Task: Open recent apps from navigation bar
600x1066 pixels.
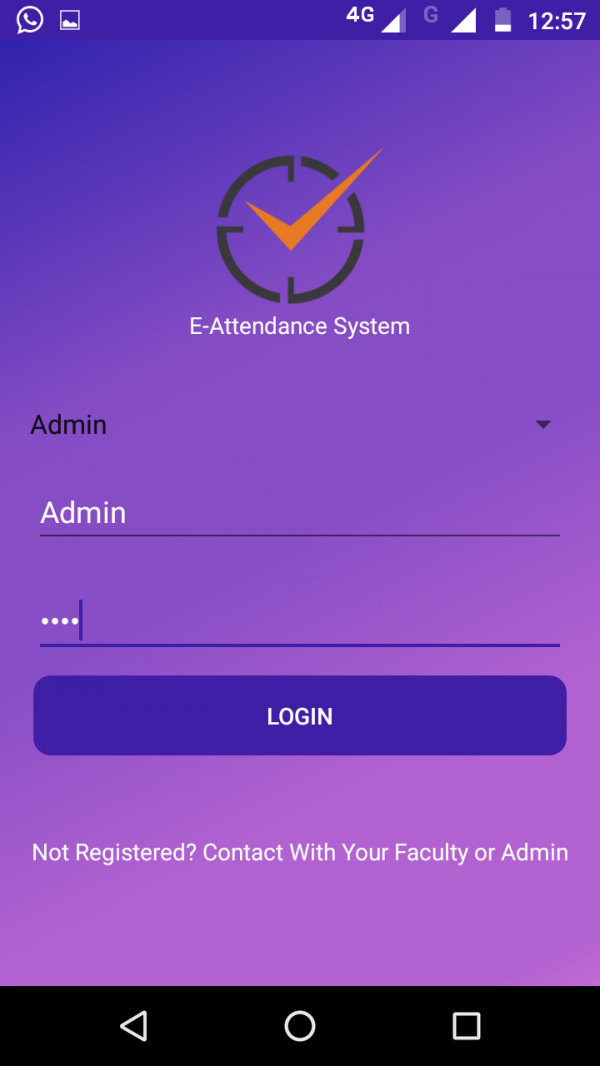Action: (466, 1025)
